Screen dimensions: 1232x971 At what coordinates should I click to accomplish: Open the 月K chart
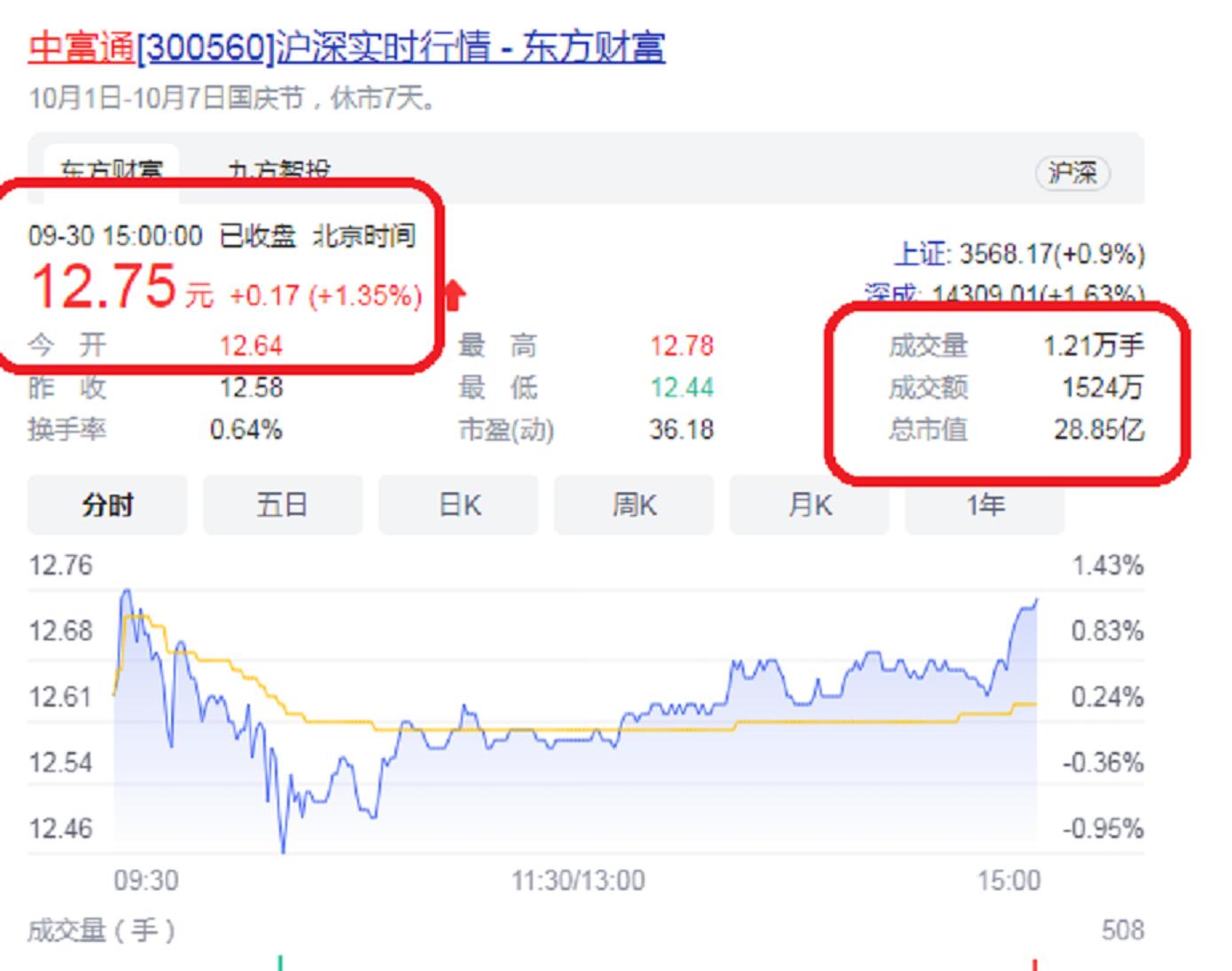click(809, 505)
